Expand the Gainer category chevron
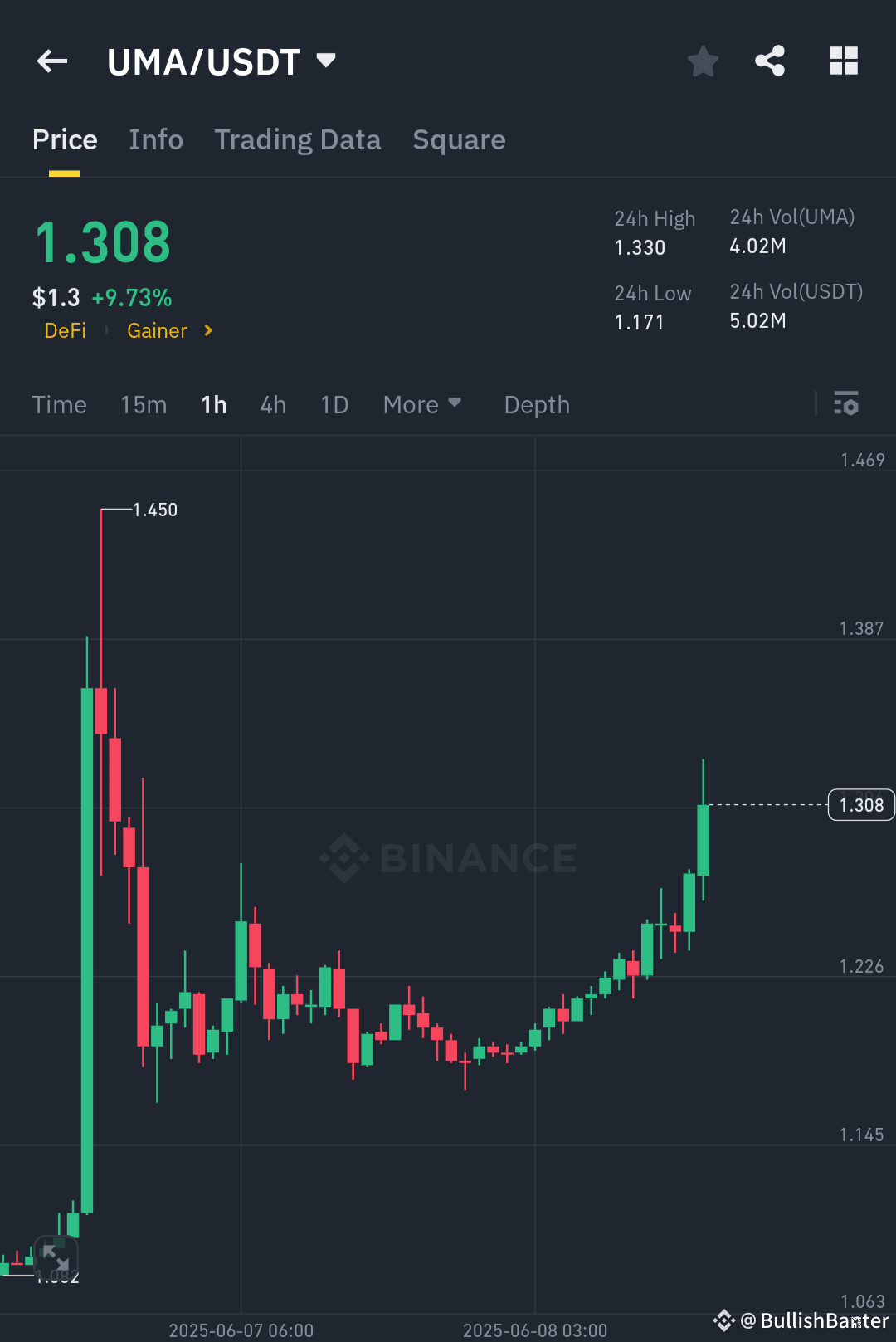The image size is (896, 1342). (207, 330)
